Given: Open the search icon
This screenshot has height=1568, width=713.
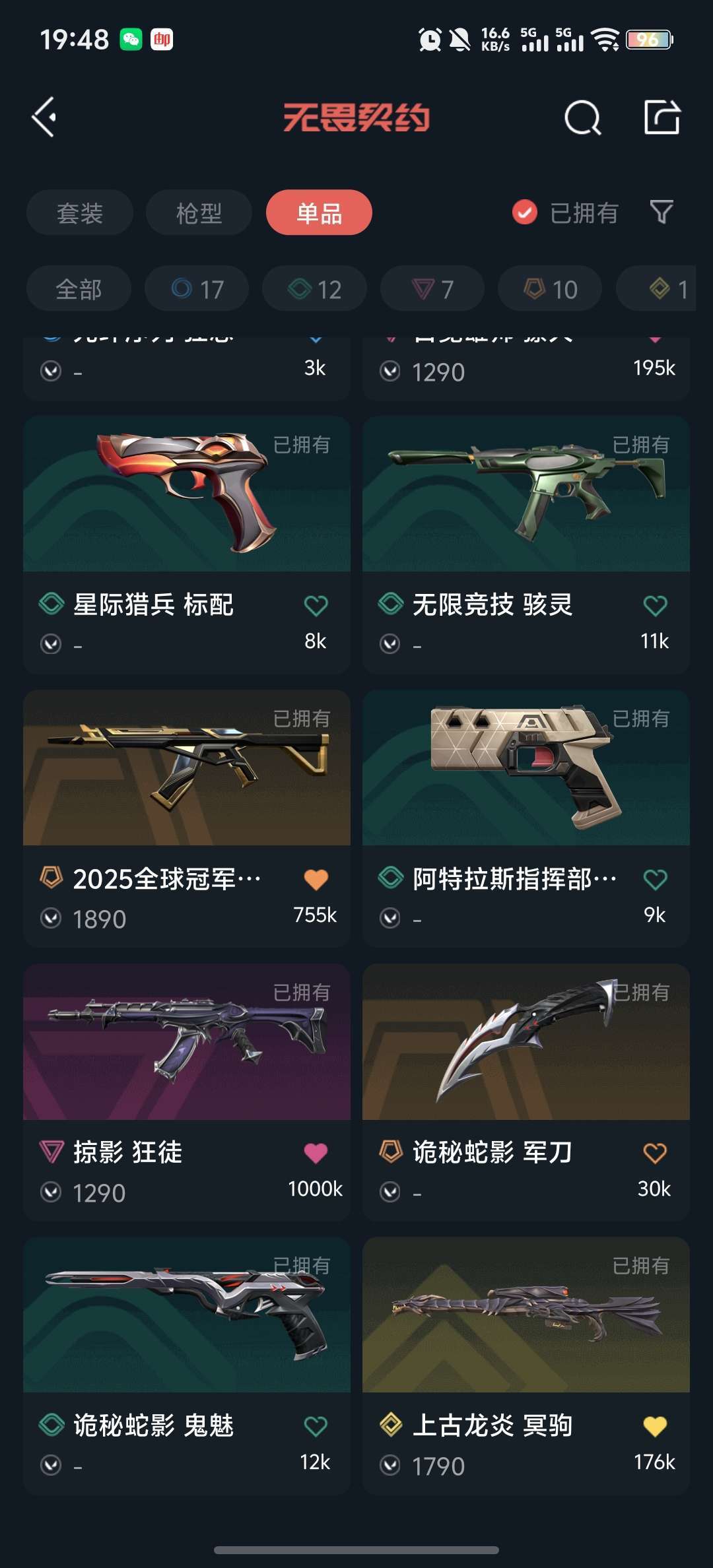Looking at the screenshot, I should pyautogui.click(x=582, y=118).
